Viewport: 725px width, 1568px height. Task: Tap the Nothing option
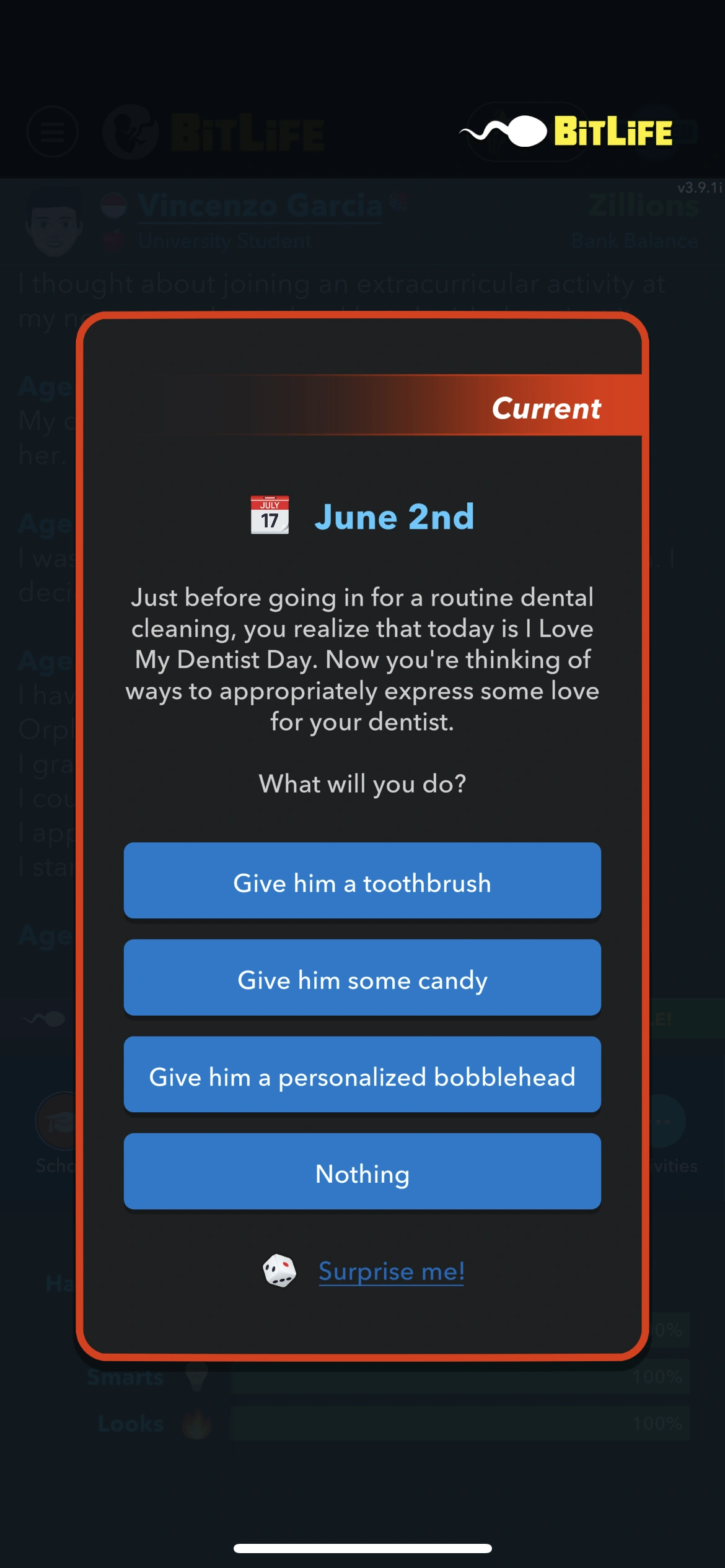tap(362, 1173)
